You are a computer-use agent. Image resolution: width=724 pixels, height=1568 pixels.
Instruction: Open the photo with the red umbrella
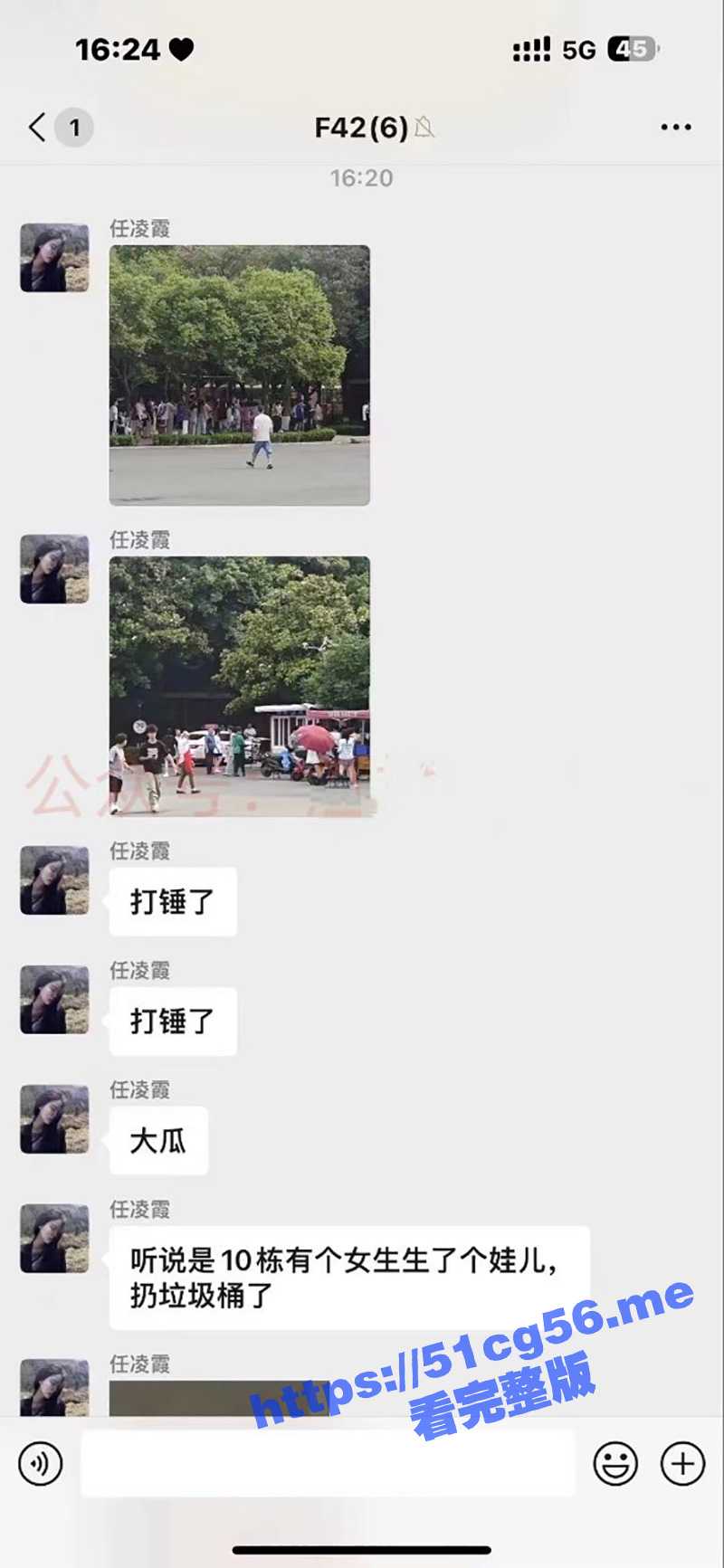click(240, 686)
